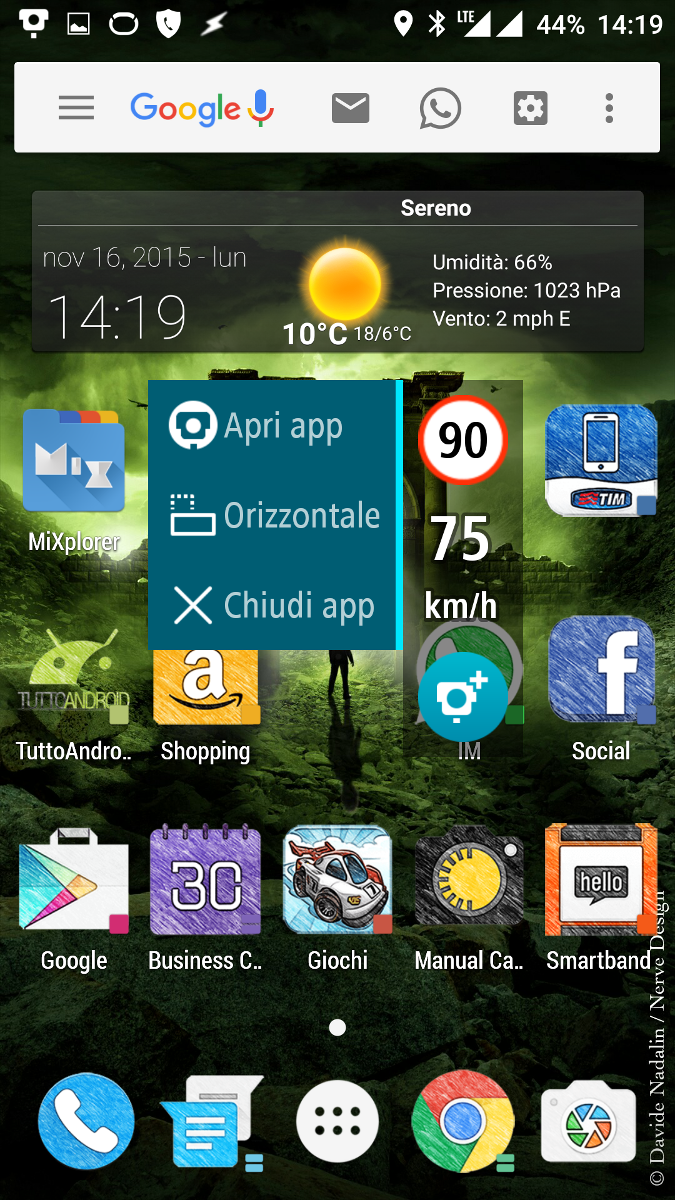Open the WhatsApp shortcut in toolbar
675x1200 pixels.
point(440,108)
